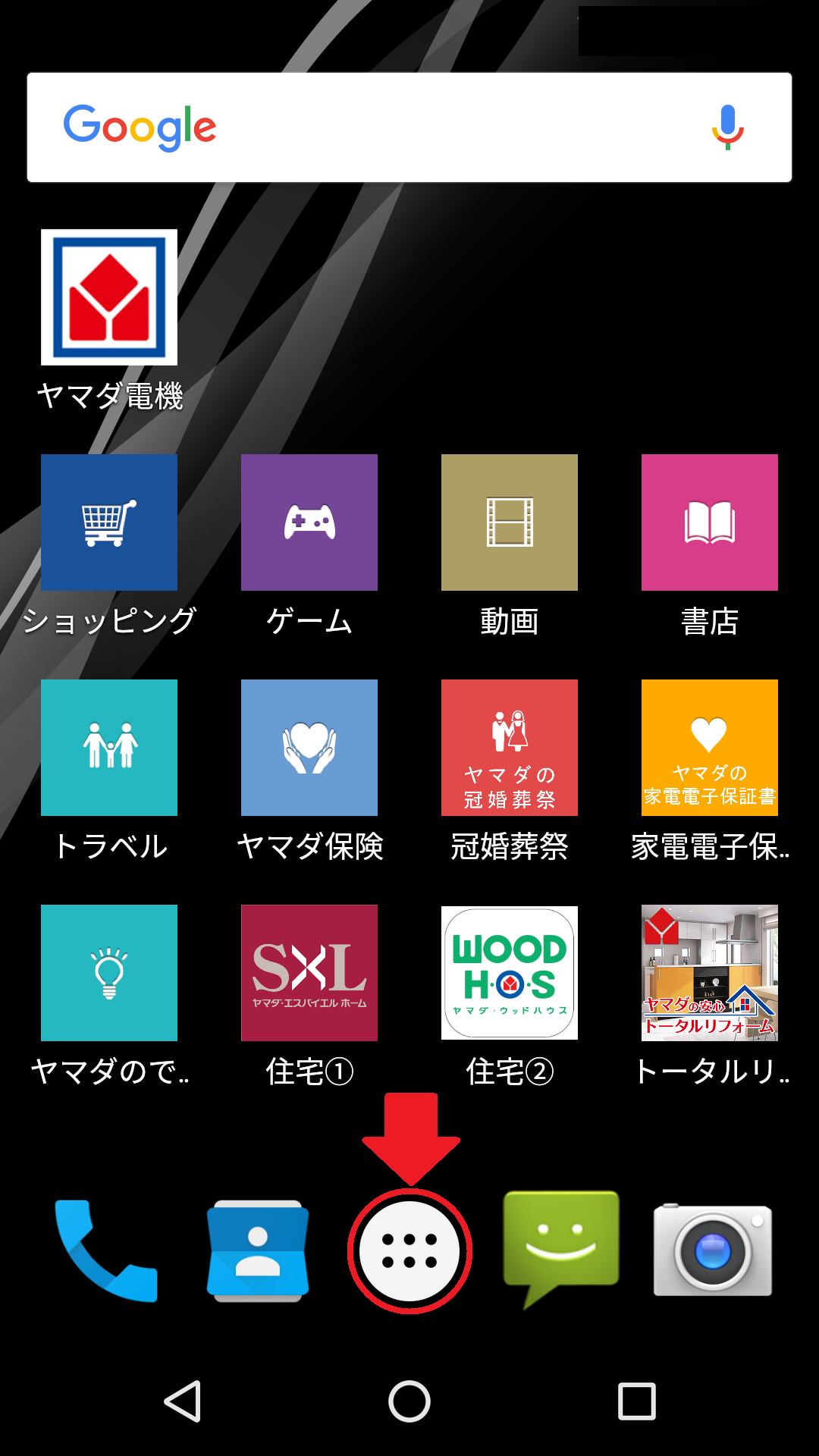Open the 書店 bookstore app
Screen dimensions: 819x1456
coord(710,522)
